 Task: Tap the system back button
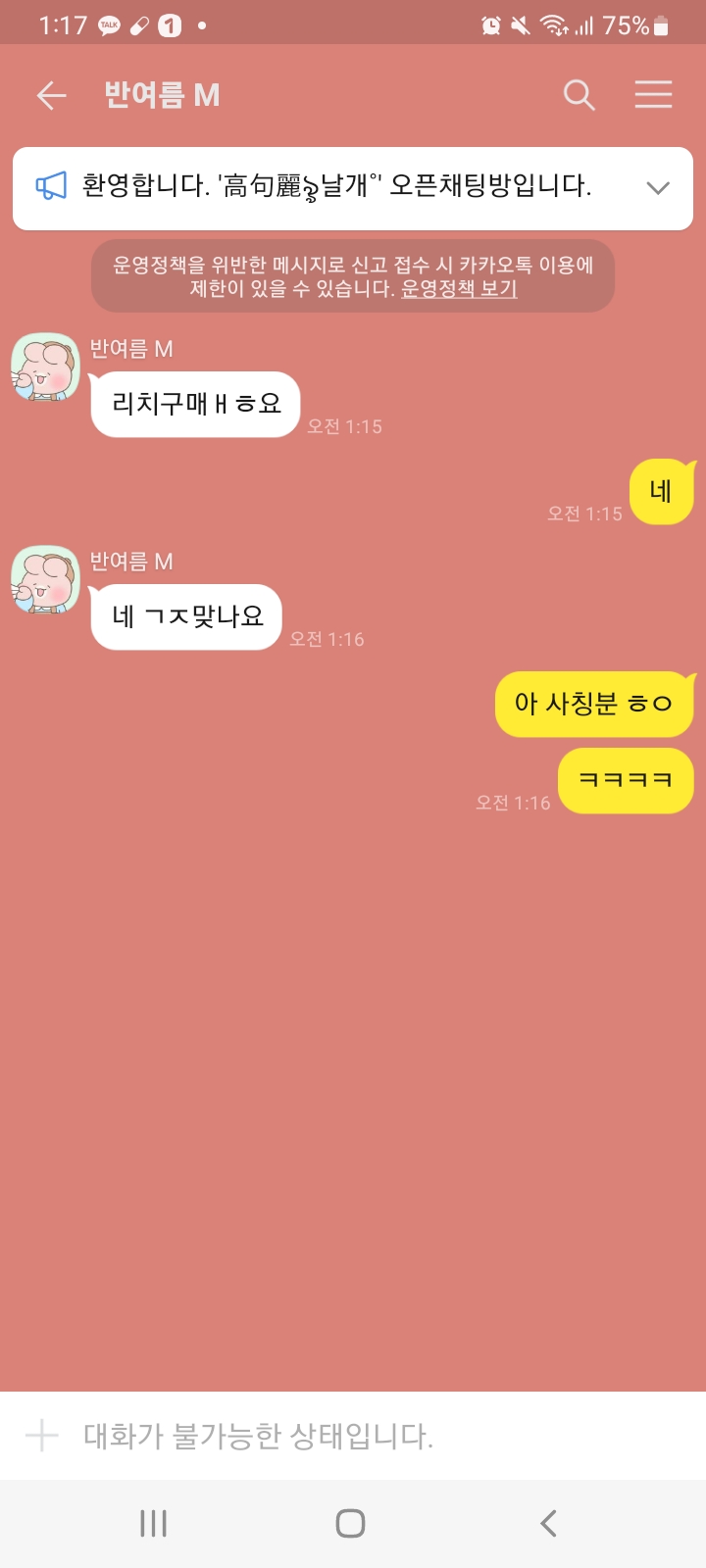pyautogui.click(x=548, y=1523)
